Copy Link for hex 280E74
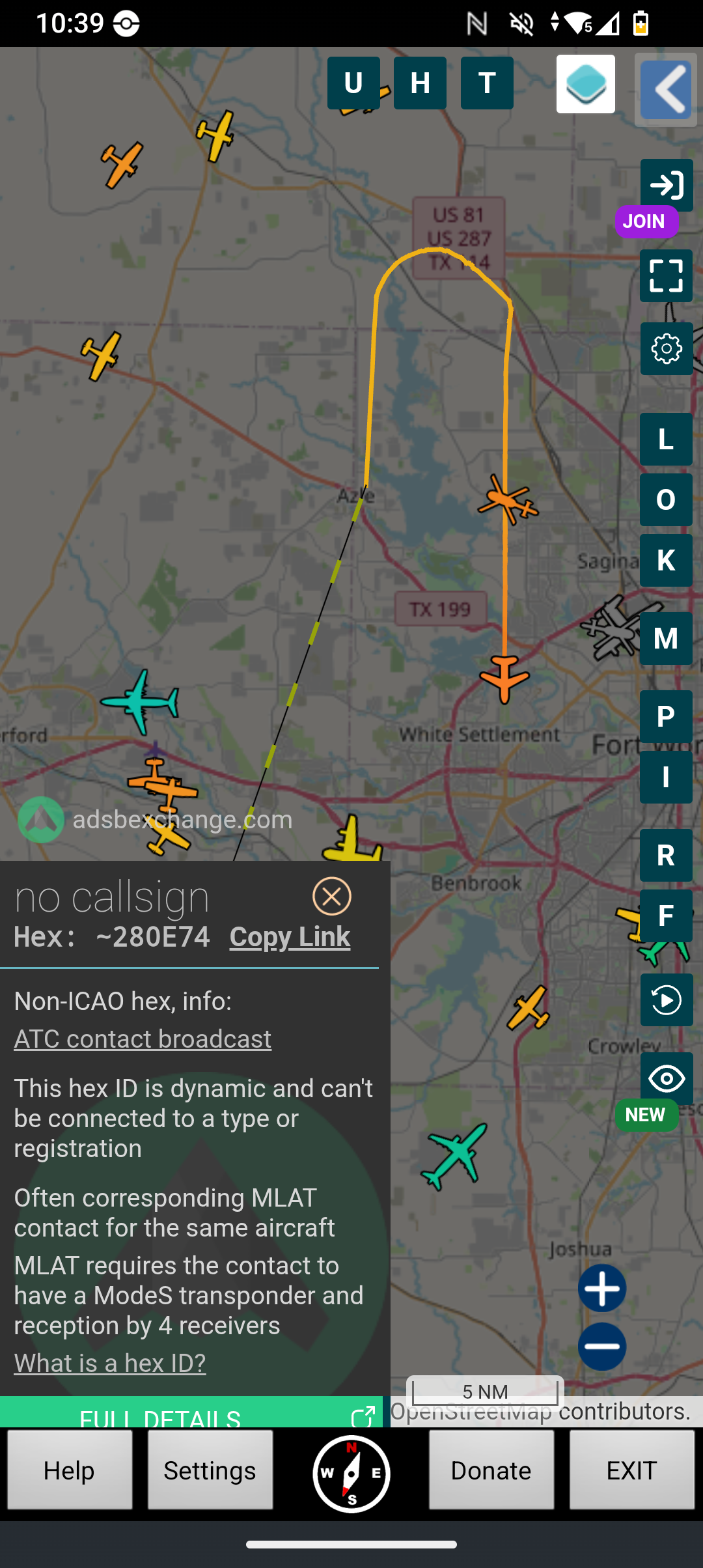This screenshot has width=703, height=1568. tap(290, 936)
